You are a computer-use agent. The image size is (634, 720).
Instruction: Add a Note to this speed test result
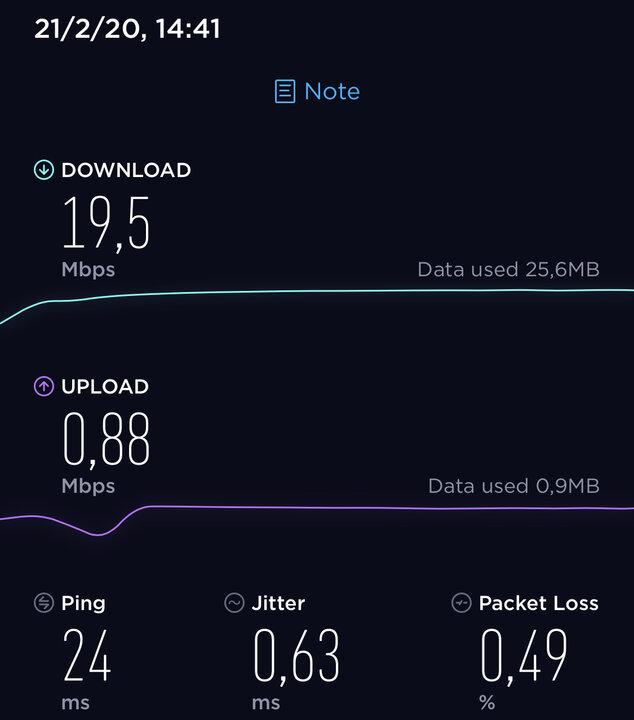point(317,91)
